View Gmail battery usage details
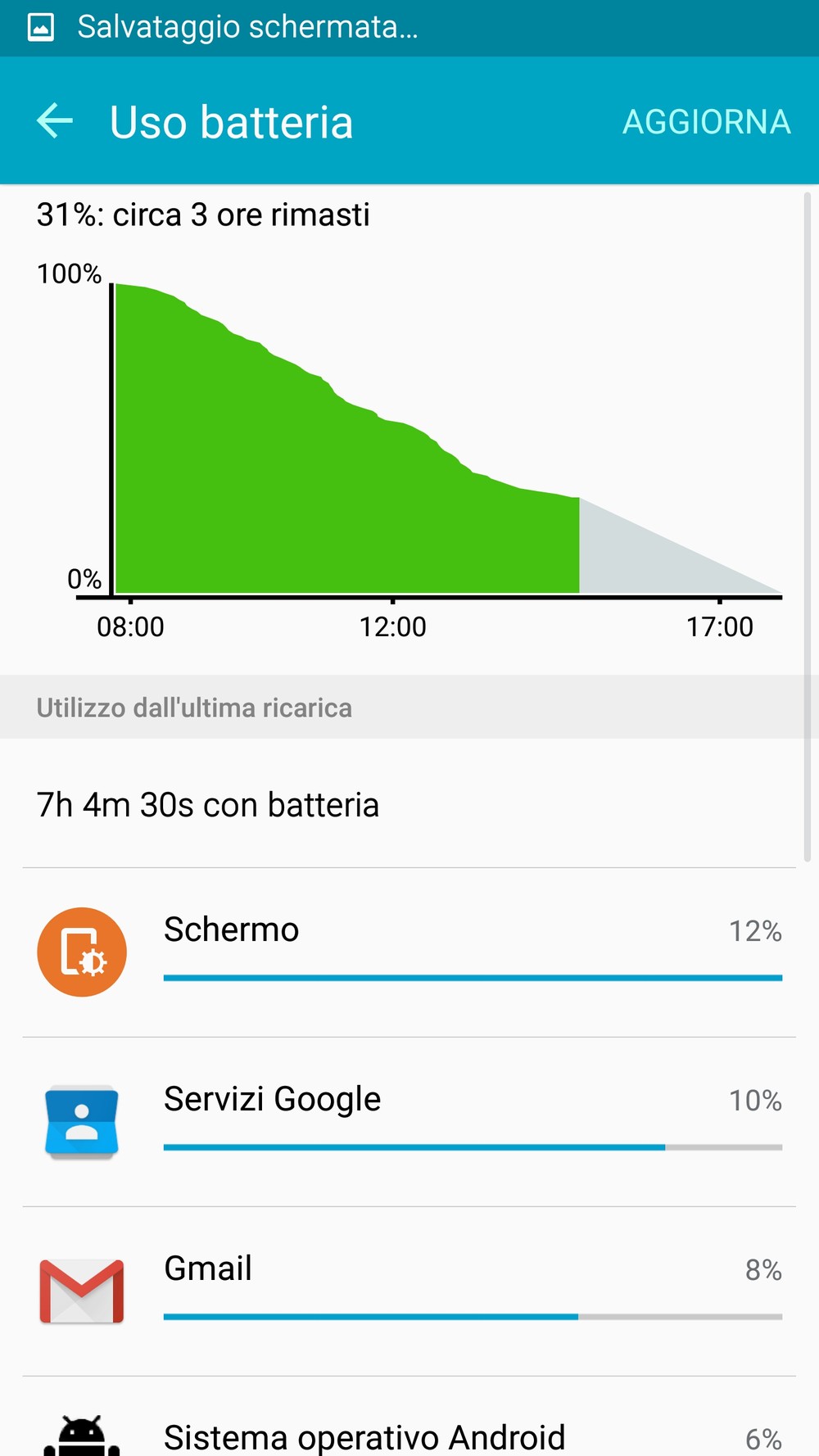Screen dimensions: 819x1456 tap(409, 1291)
